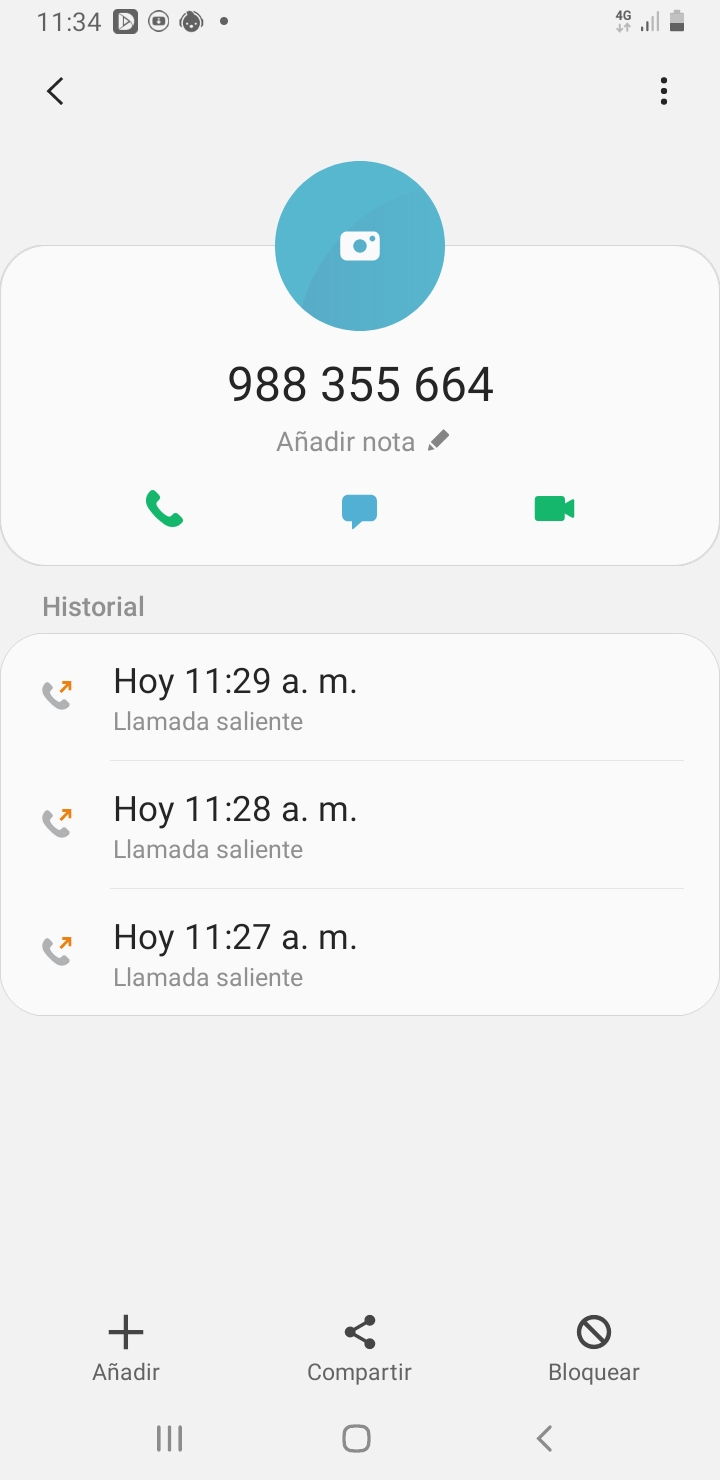Share this number via Compartir
Screen dimensions: 720x1480
pos(359,1349)
